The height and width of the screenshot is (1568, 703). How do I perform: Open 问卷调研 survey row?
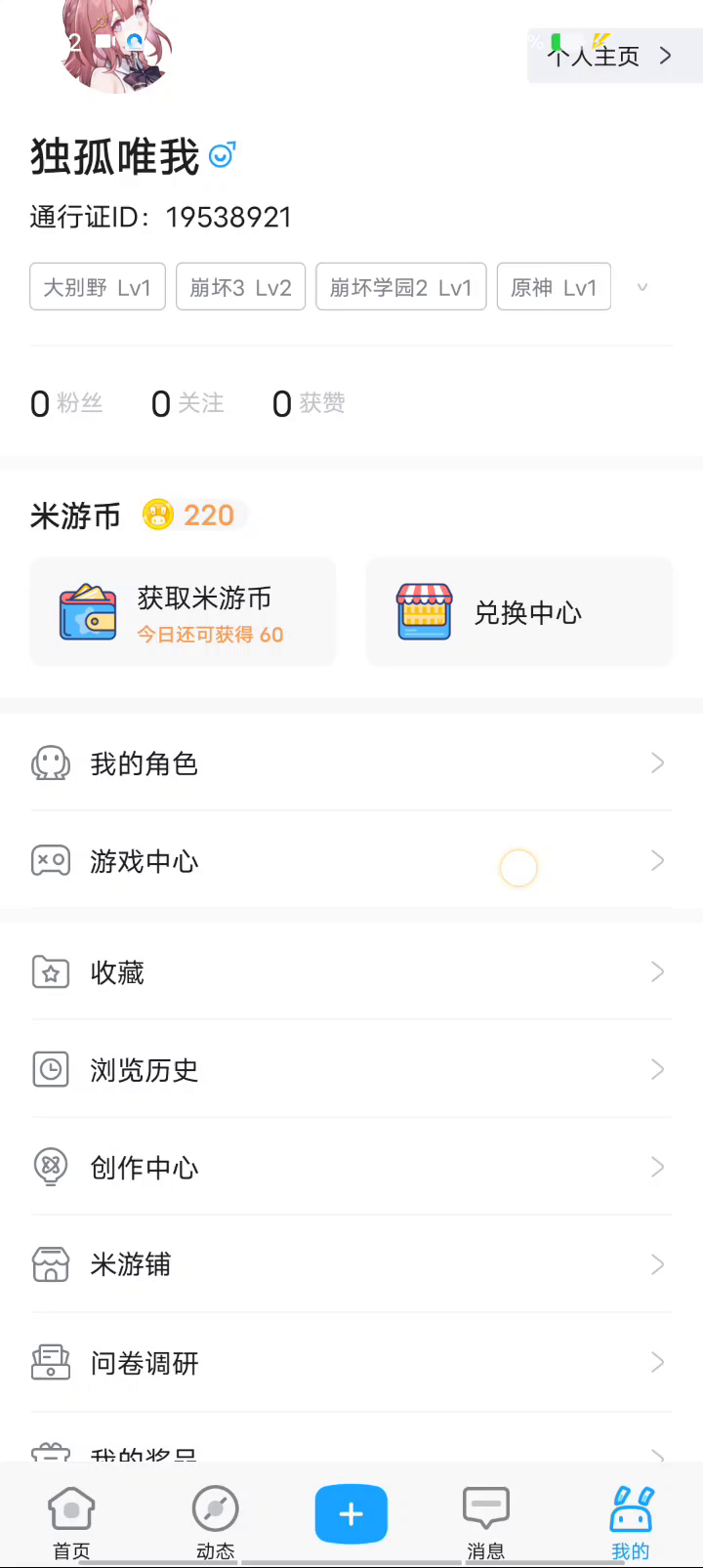[351, 1363]
